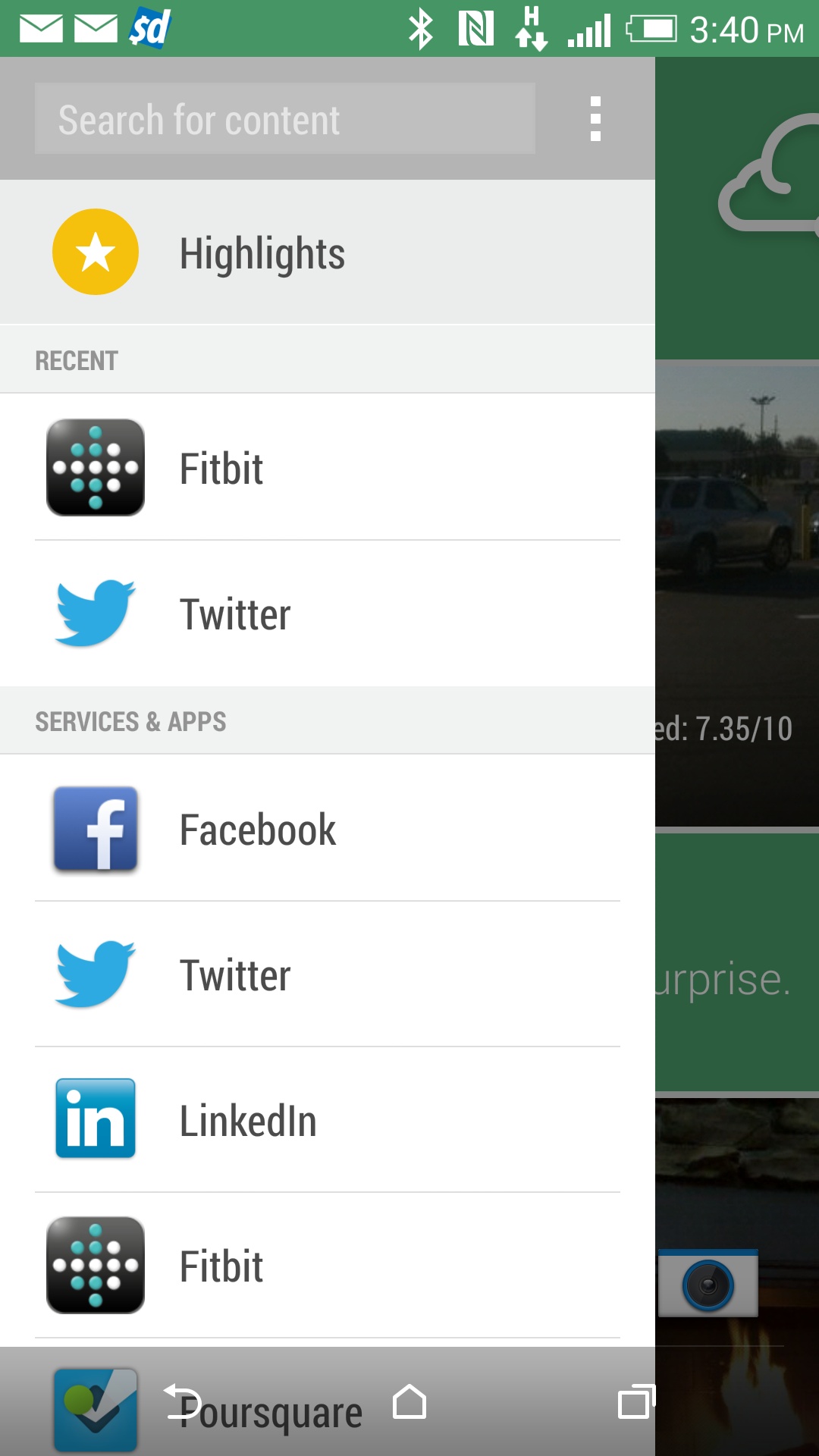819x1456 pixels.
Task: Open the three-dot overflow menu
Action: coord(595,119)
